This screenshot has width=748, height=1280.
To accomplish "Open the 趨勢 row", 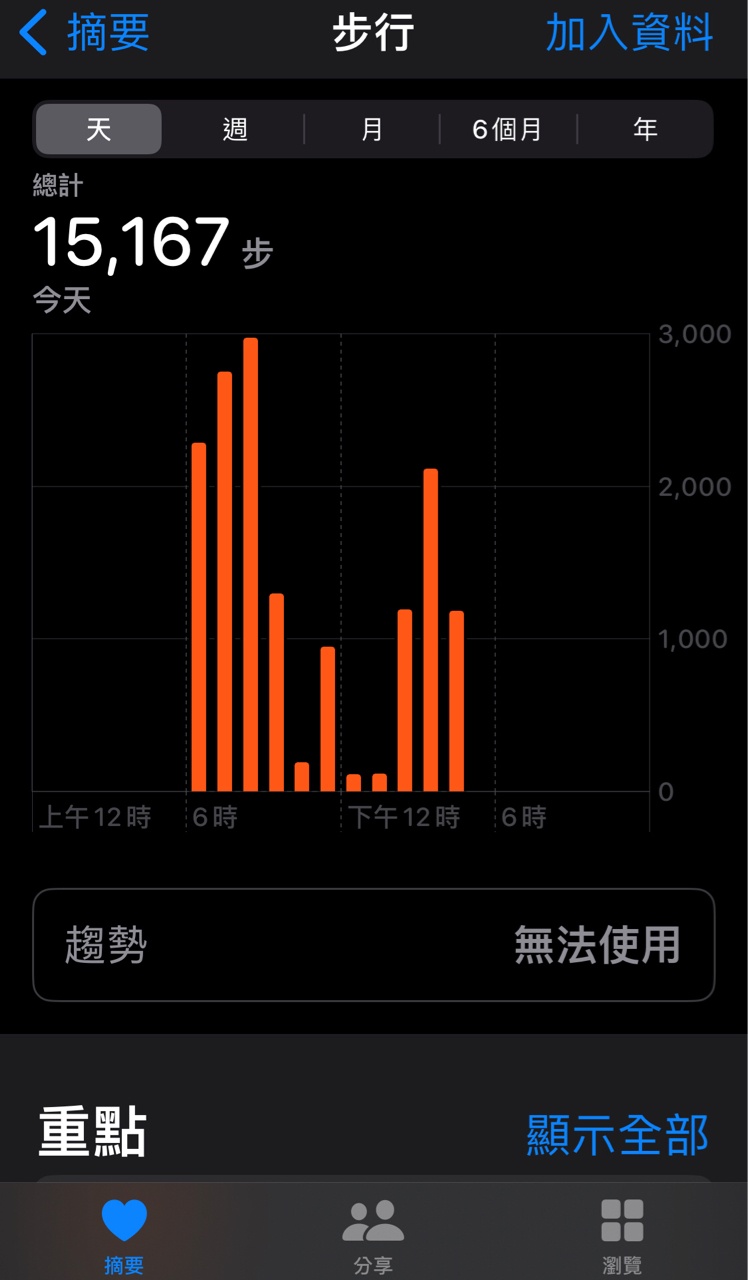I will tap(373, 944).
